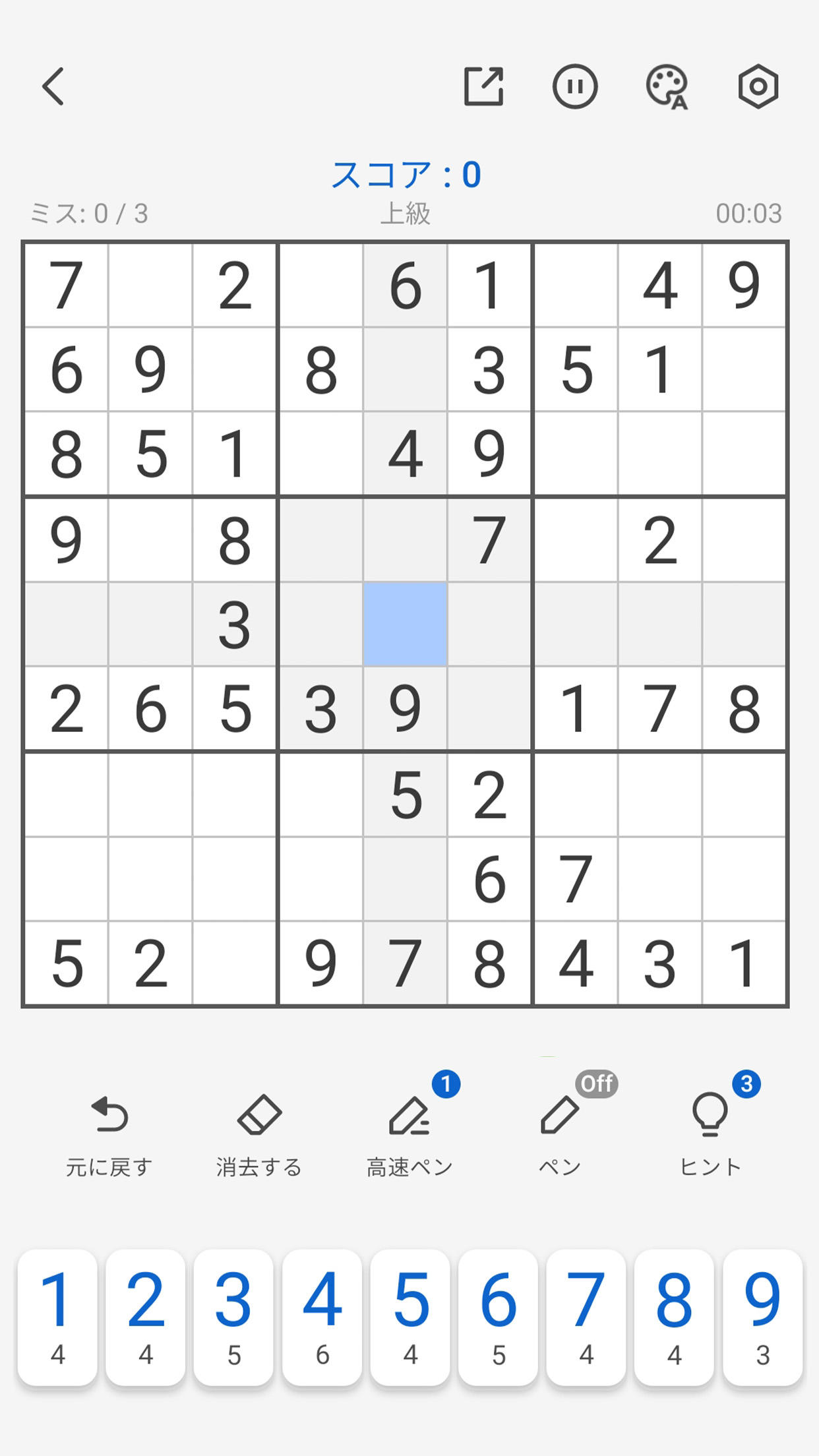The height and width of the screenshot is (1456, 819).
Task: Tap number 6 on the number pad
Action: pos(499,1317)
